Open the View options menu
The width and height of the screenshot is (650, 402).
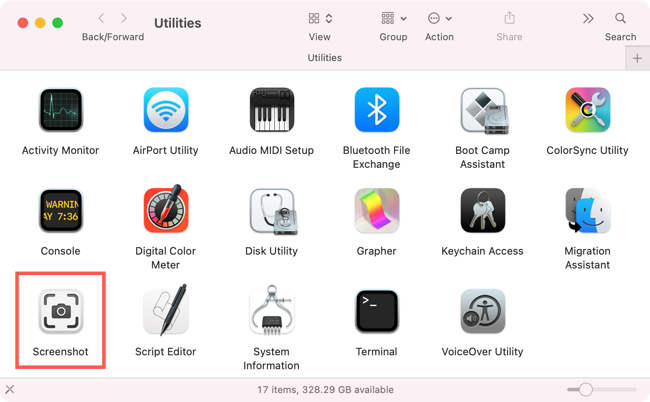click(320, 18)
